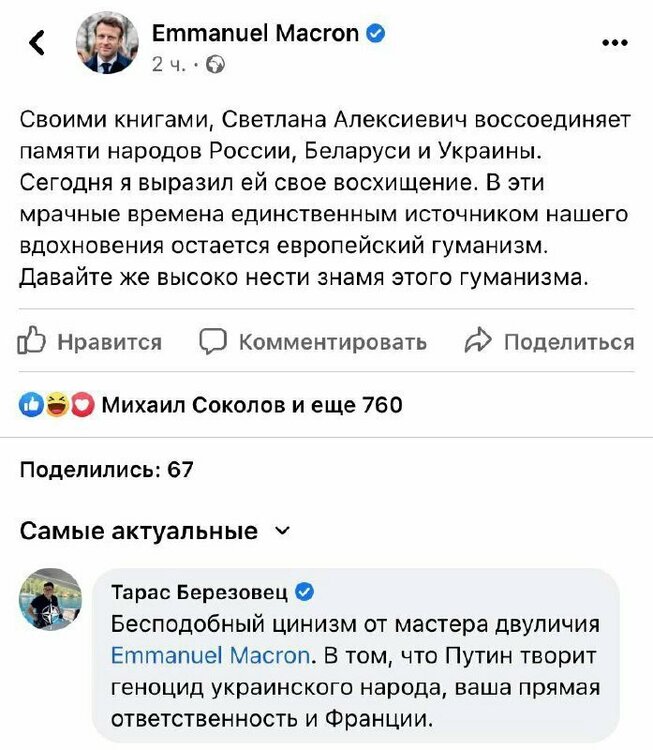Screen dimensions: 653x750
Task: Open the Emmanuel Macron page name
Action: click(255, 33)
